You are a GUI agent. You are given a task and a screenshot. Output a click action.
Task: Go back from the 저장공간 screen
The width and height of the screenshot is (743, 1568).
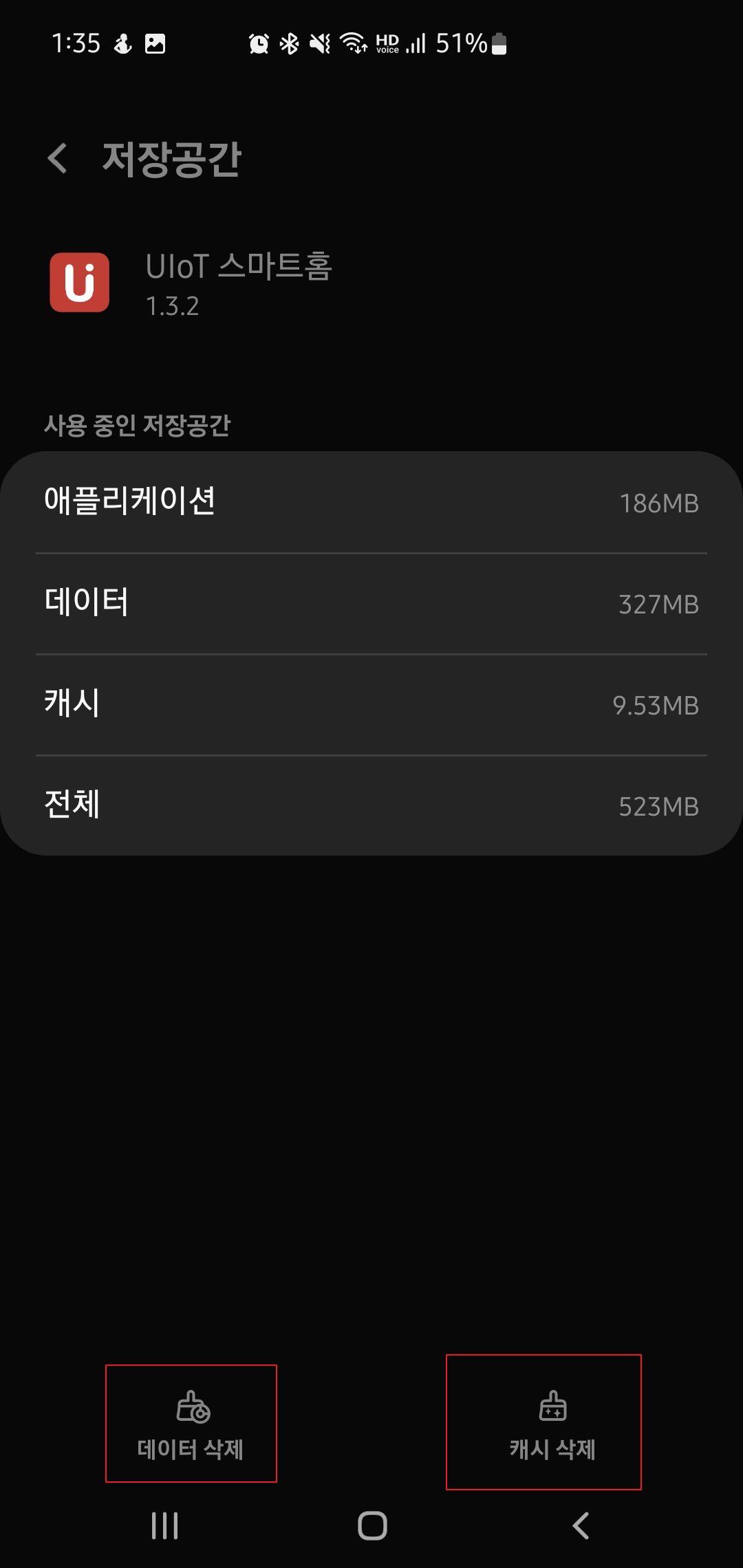58,159
